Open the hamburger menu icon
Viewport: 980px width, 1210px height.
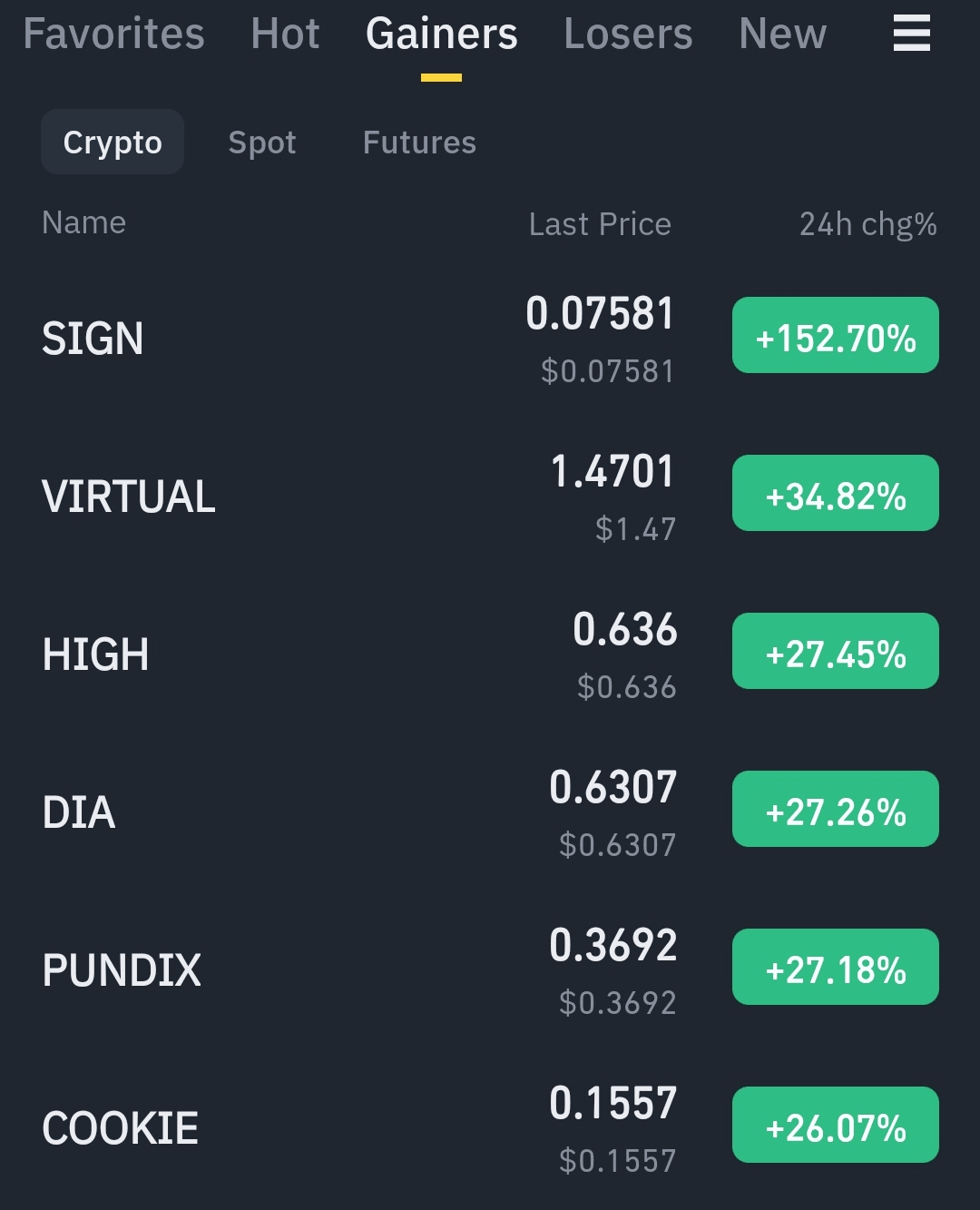point(911,34)
